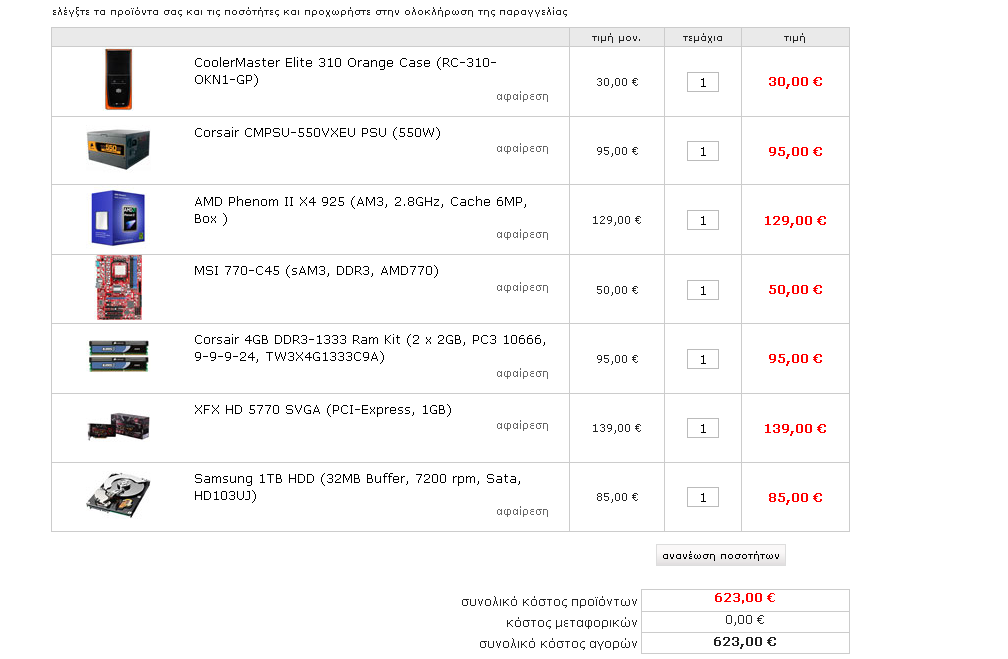Remove AMD Phenom II X4 925
The image size is (1008, 659).
pyautogui.click(x=522, y=235)
